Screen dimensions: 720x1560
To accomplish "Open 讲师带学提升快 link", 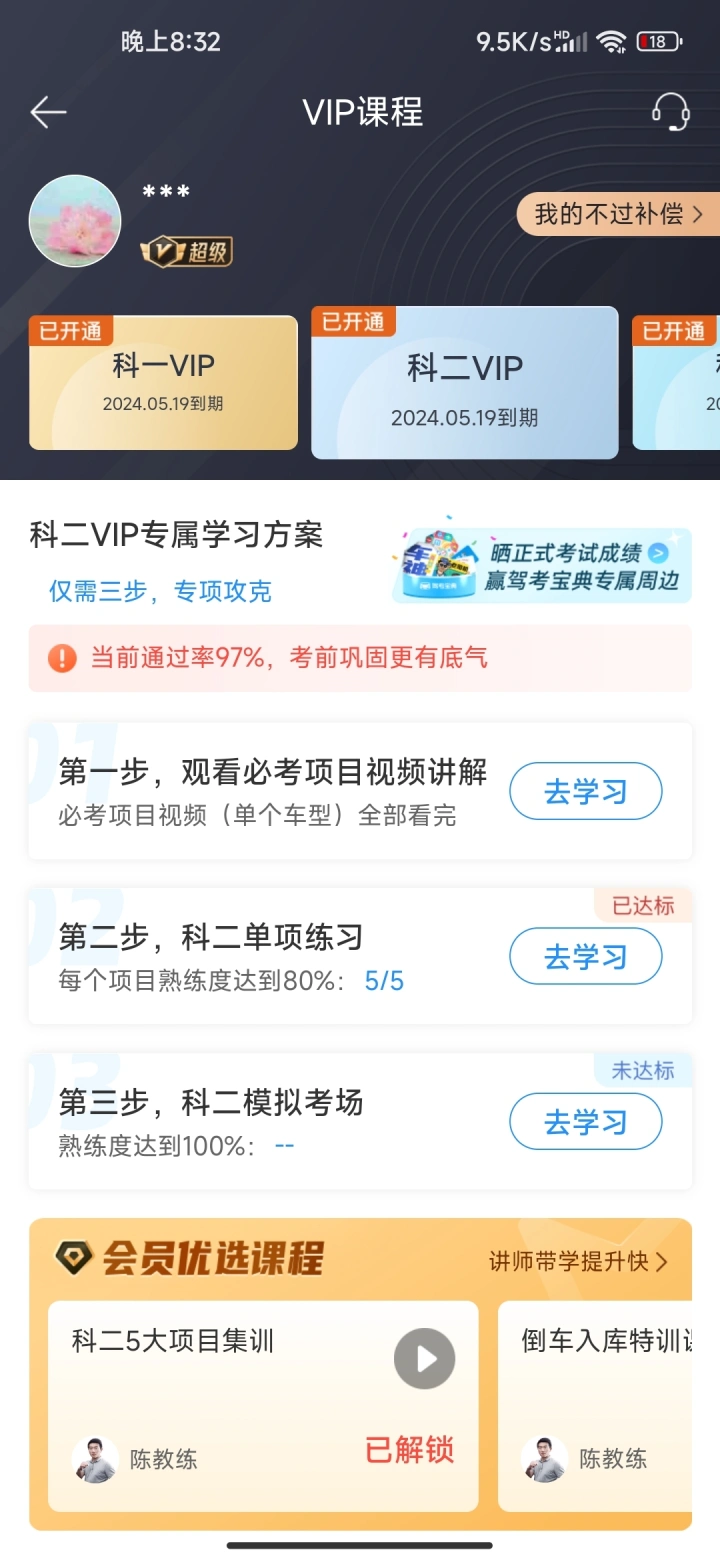I will click(x=578, y=1262).
